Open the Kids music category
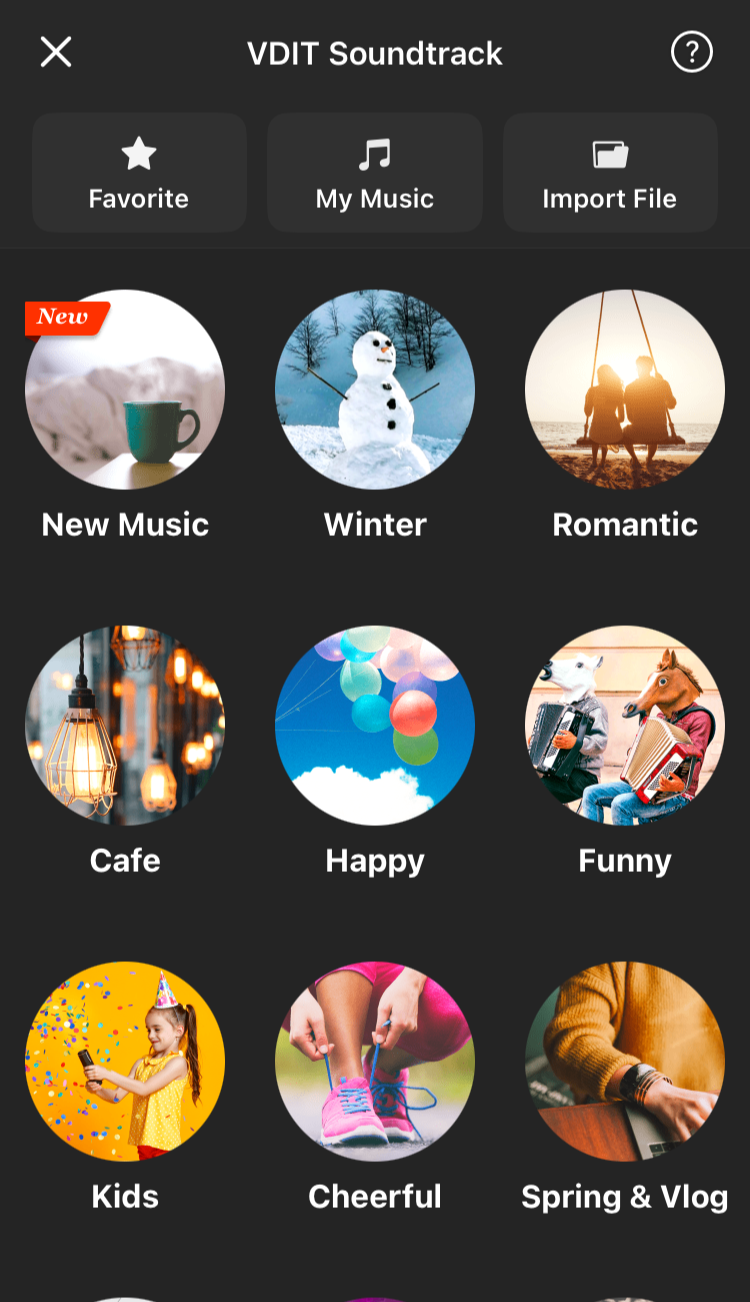This screenshot has height=1302, width=750. click(x=125, y=1062)
